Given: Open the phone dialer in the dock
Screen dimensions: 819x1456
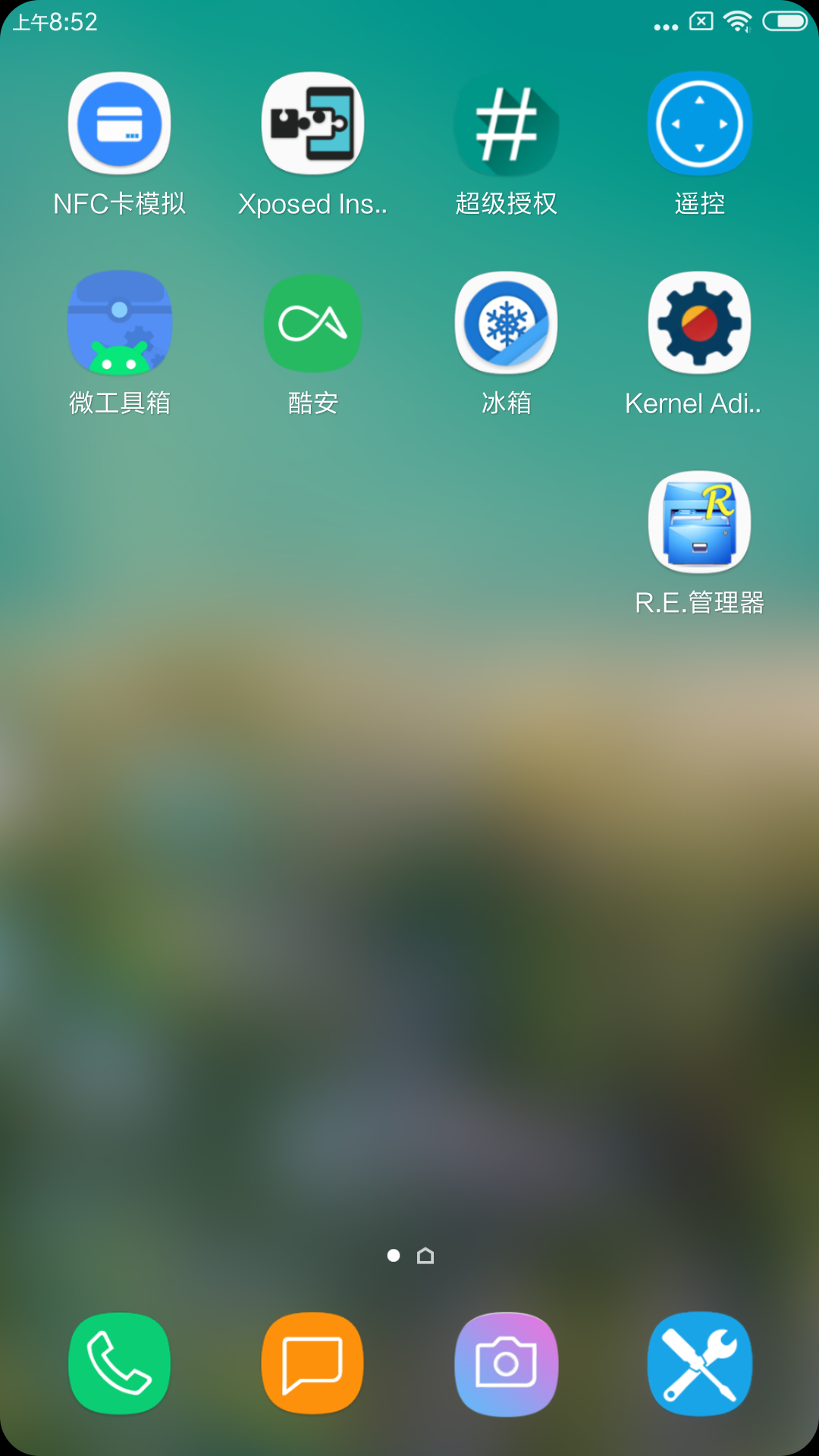Looking at the screenshot, I should pyautogui.click(x=119, y=1363).
